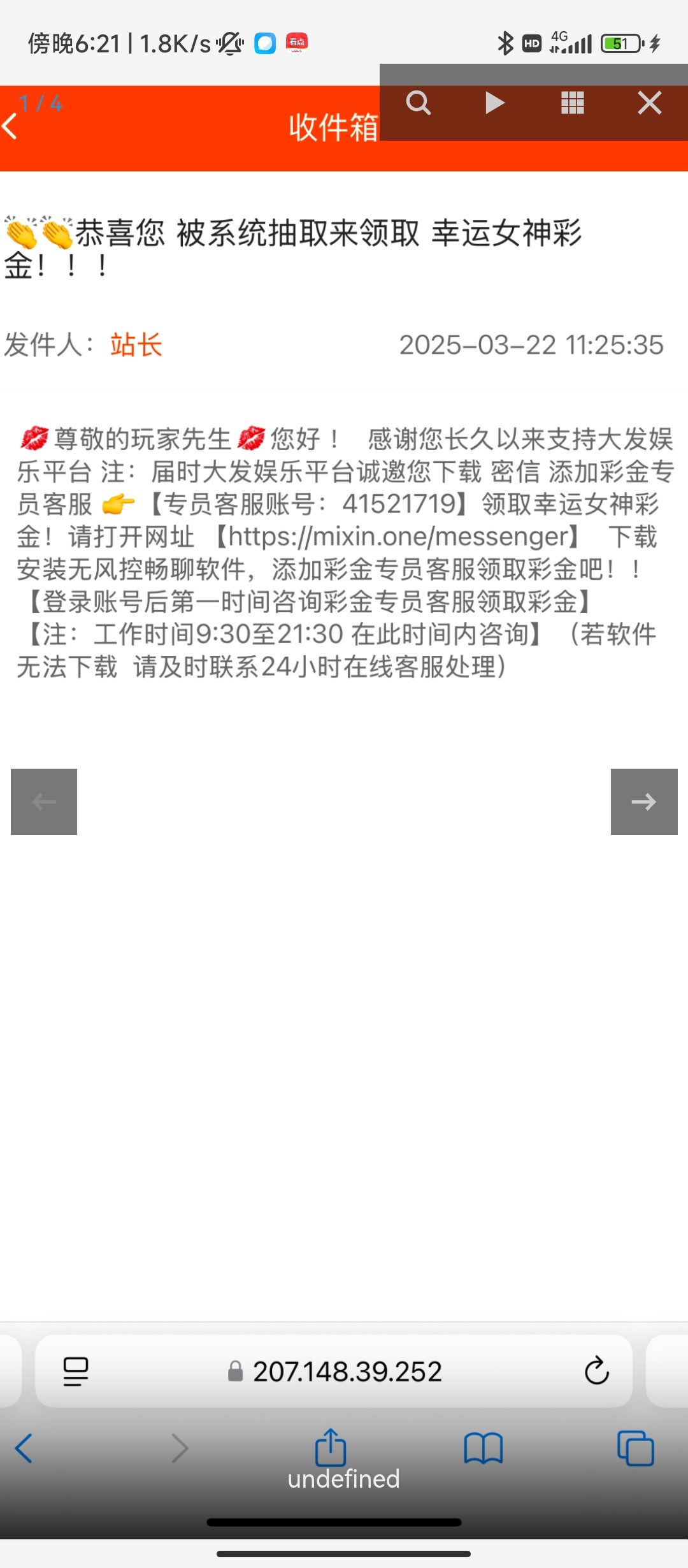688x1568 pixels.
Task: Show the thumbnail grid view
Action: point(572,103)
